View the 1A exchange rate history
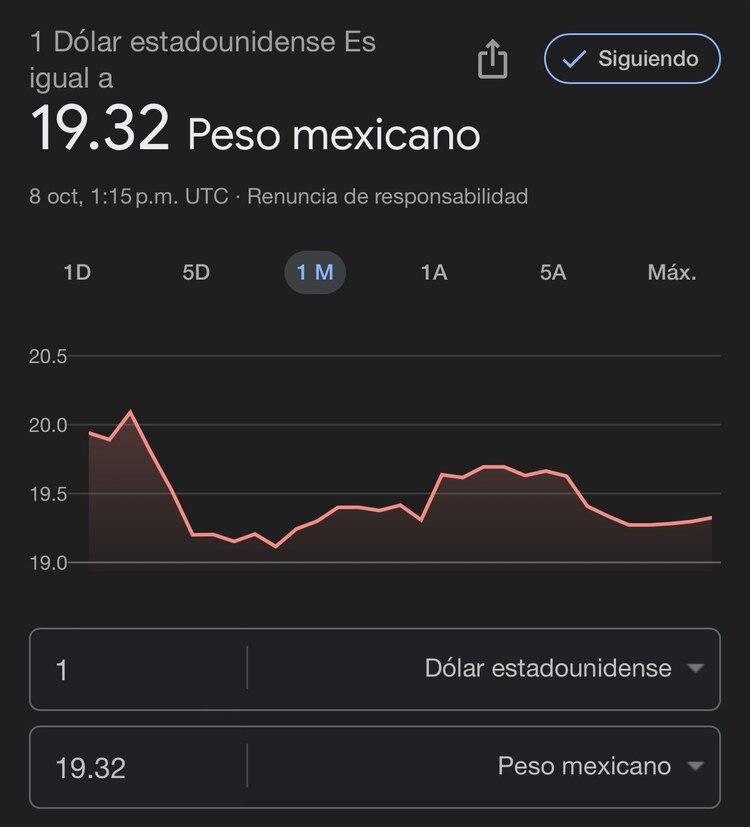This screenshot has height=827, width=750. [x=434, y=272]
